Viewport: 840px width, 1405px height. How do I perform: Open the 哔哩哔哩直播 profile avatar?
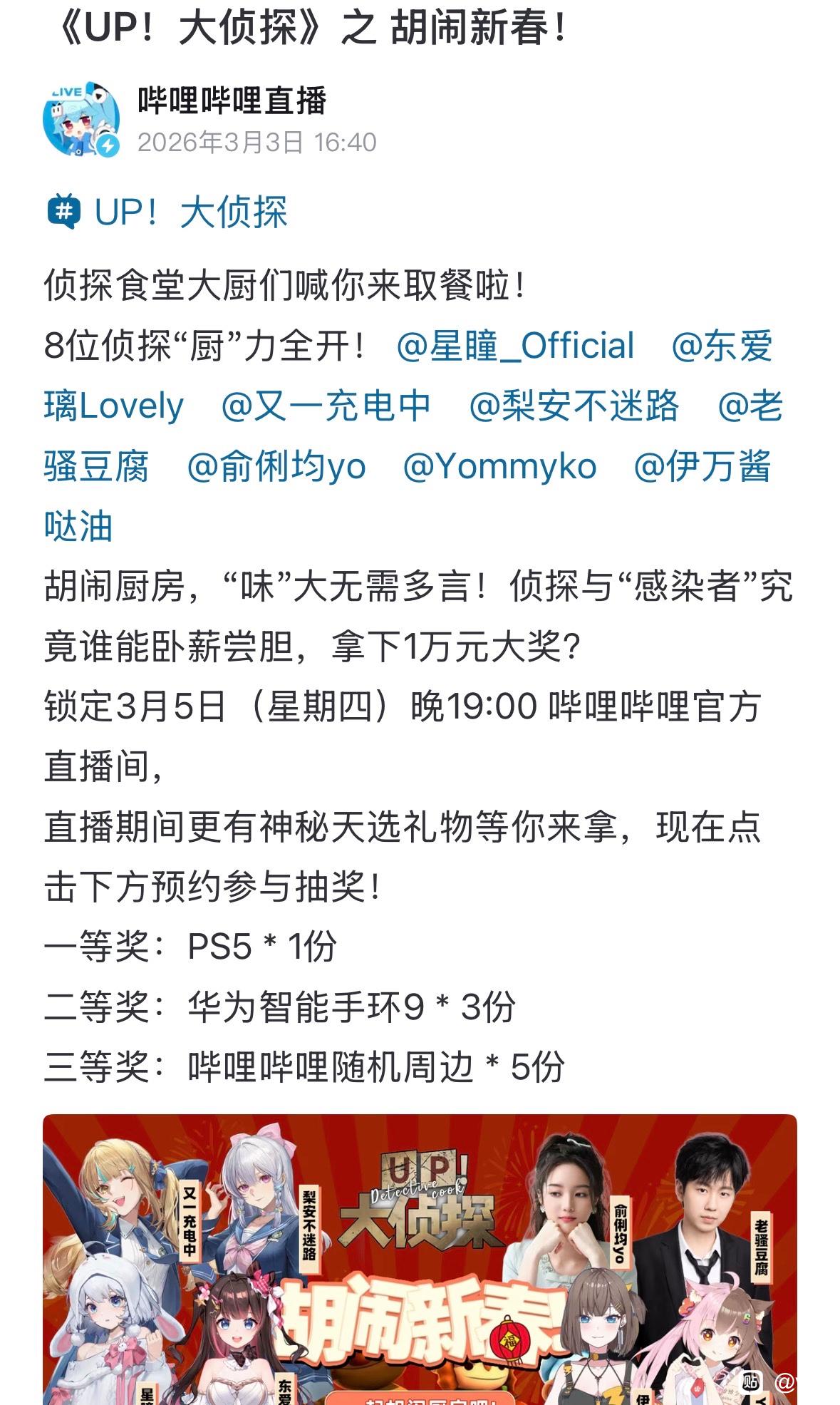(81, 118)
